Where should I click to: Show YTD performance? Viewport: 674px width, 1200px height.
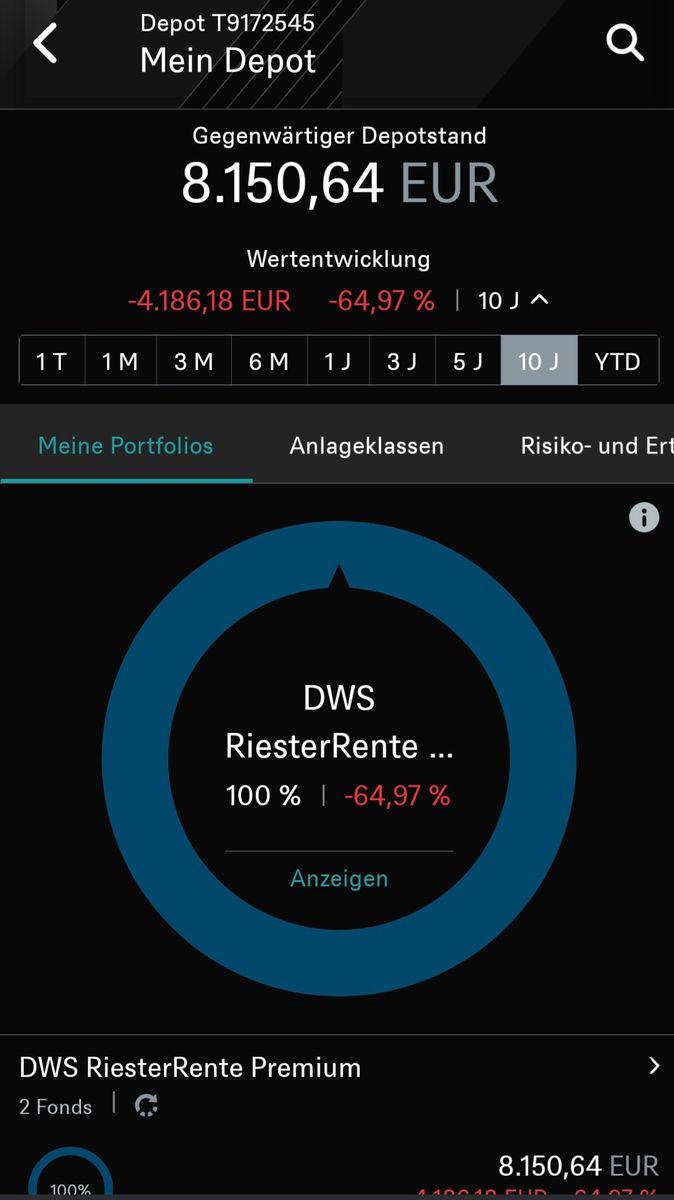[x=617, y=361]
